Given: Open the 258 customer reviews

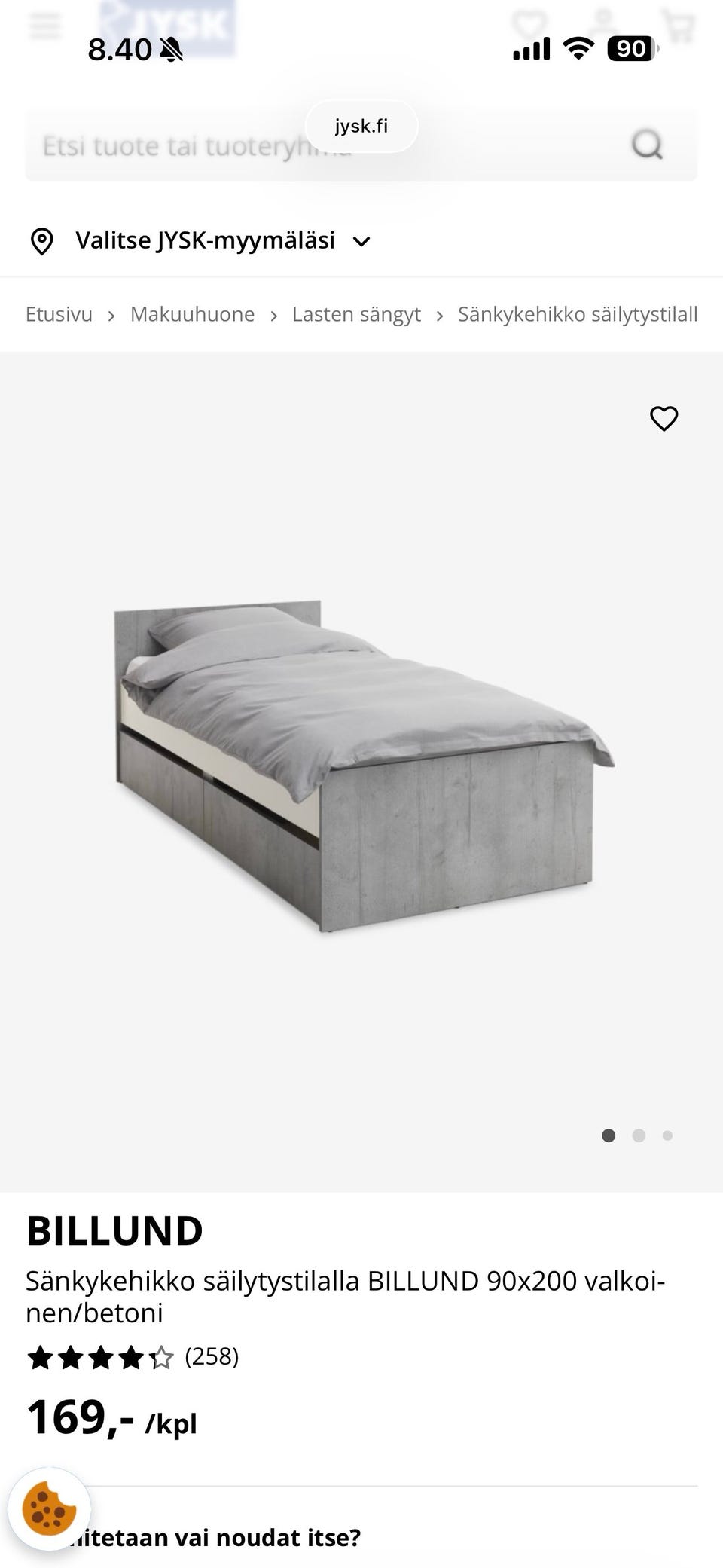Looking at the screenshot, I should coord(212,1356).
